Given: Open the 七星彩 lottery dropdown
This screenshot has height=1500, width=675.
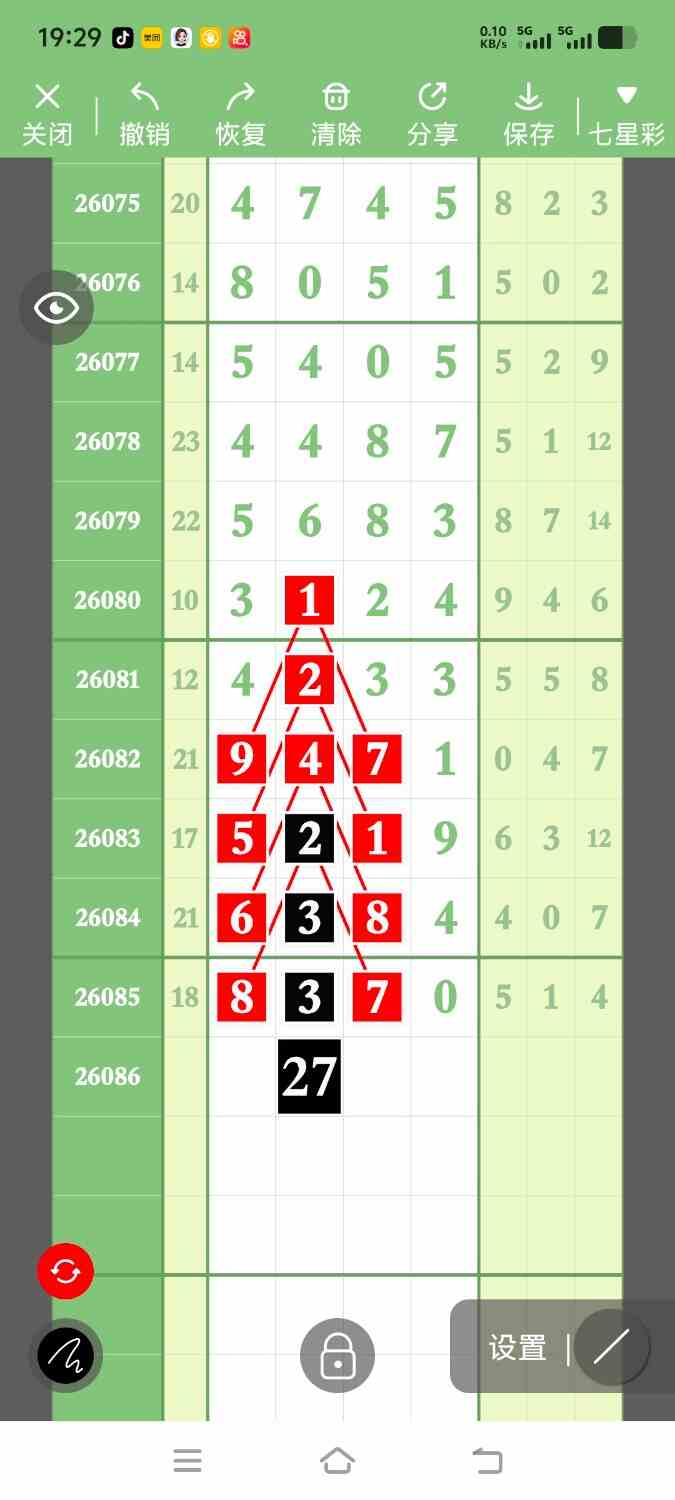Looking at the screenshot, I should [x=627, y=115].
